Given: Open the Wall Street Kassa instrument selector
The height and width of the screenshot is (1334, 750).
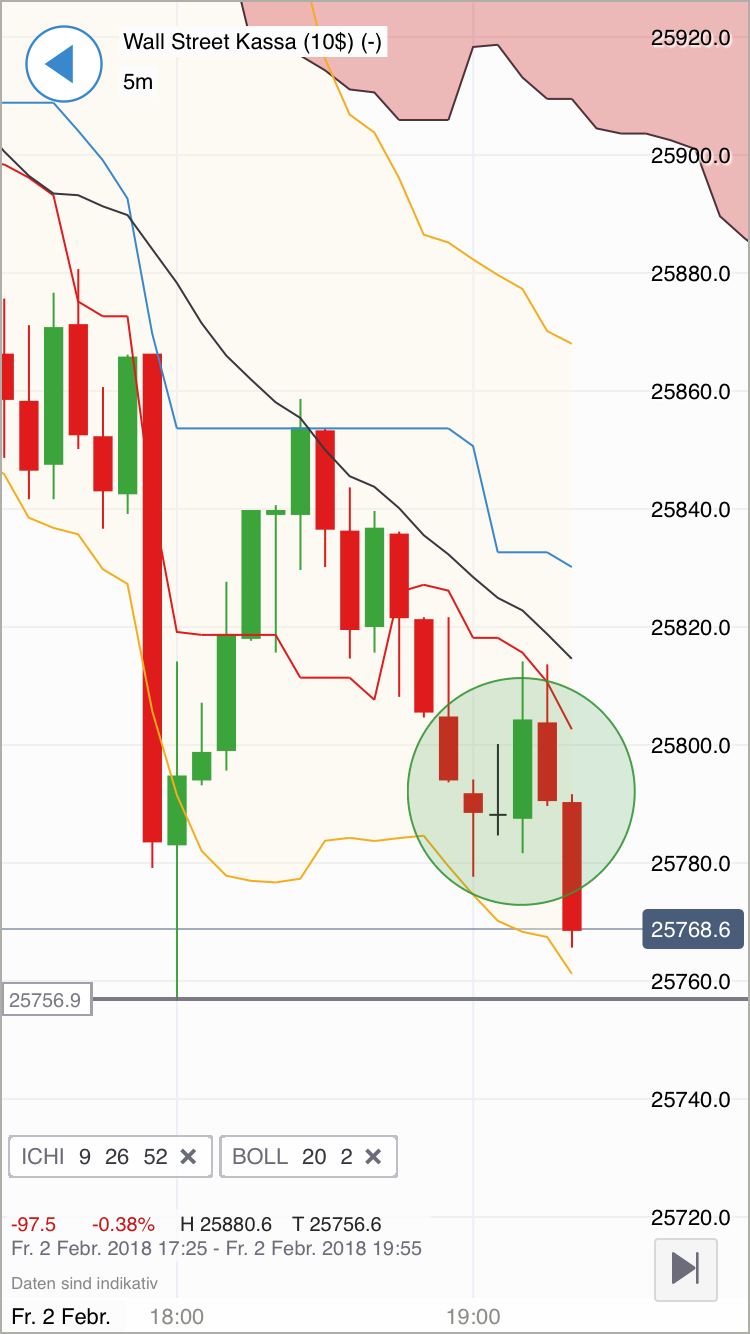Looking at the screenshot, I should (253, 42).
